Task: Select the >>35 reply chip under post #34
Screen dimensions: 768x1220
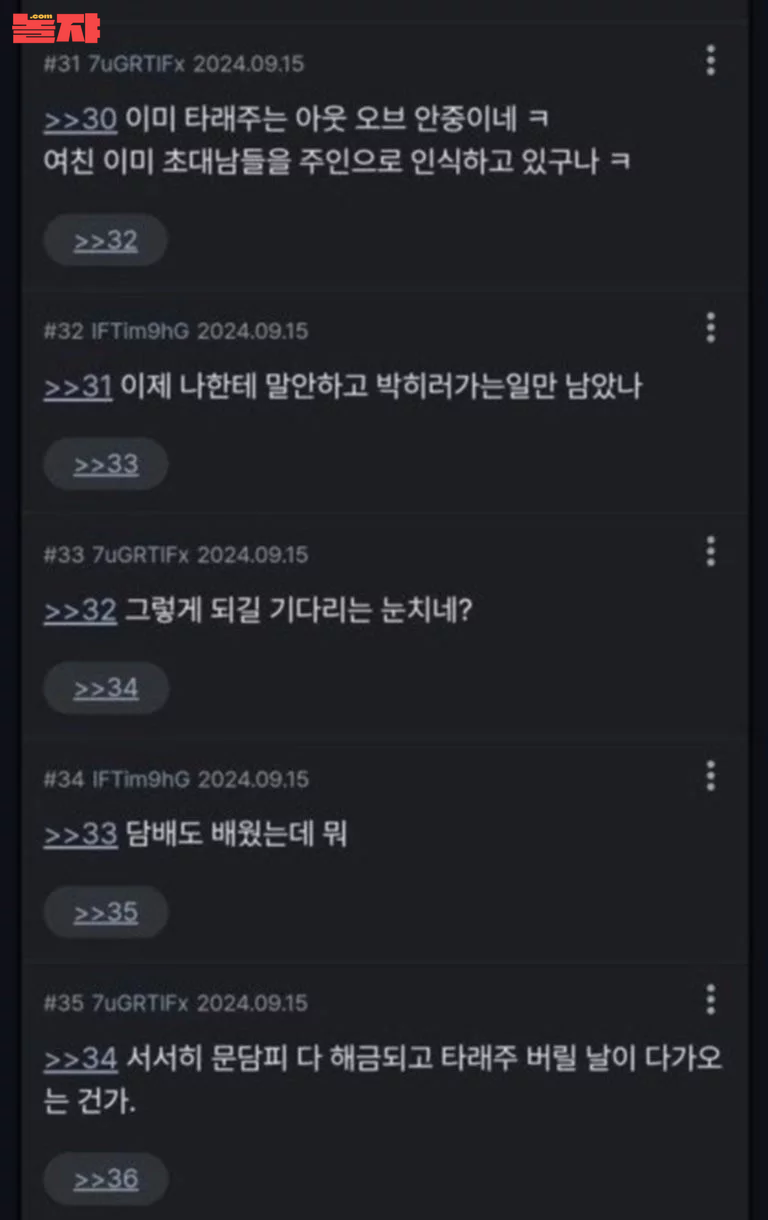Action: pyautogui.click(x=105, y=912)
